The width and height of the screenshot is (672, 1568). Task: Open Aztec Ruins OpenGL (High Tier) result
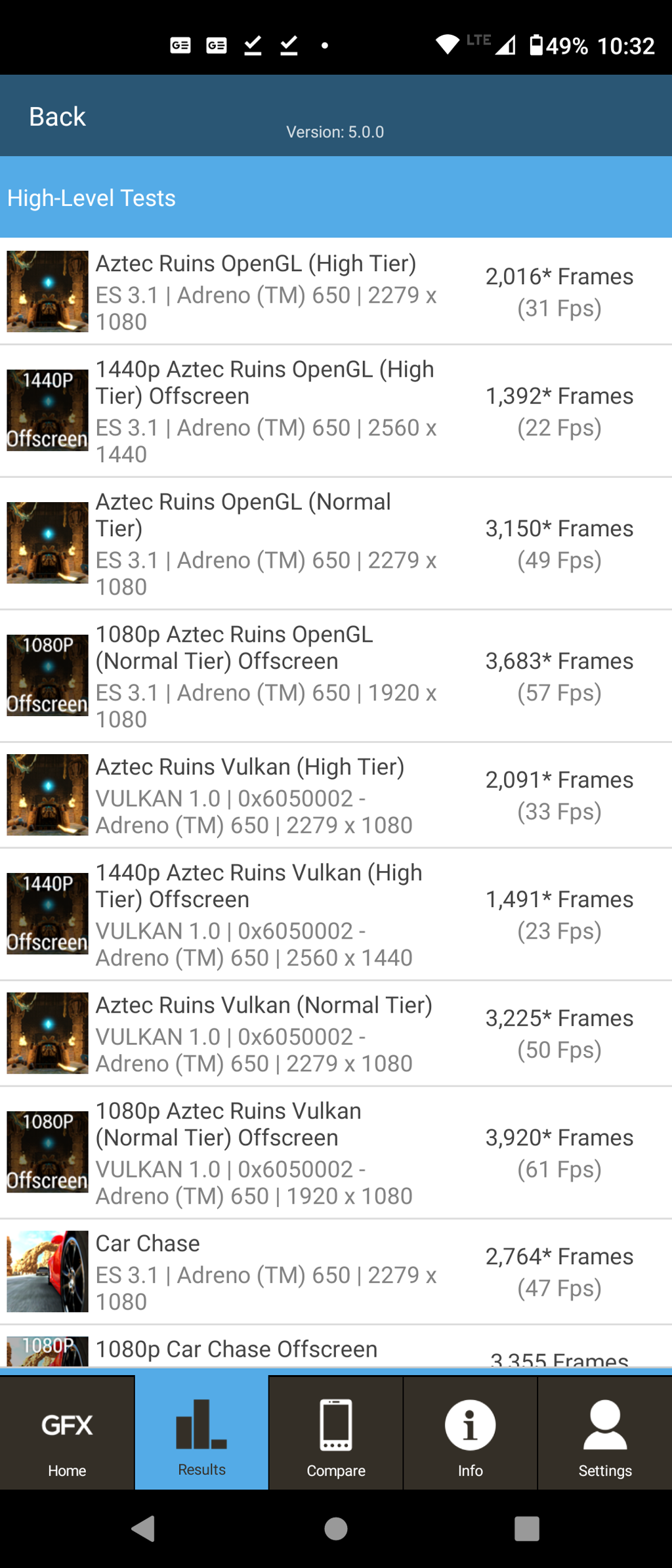[336, 291]
